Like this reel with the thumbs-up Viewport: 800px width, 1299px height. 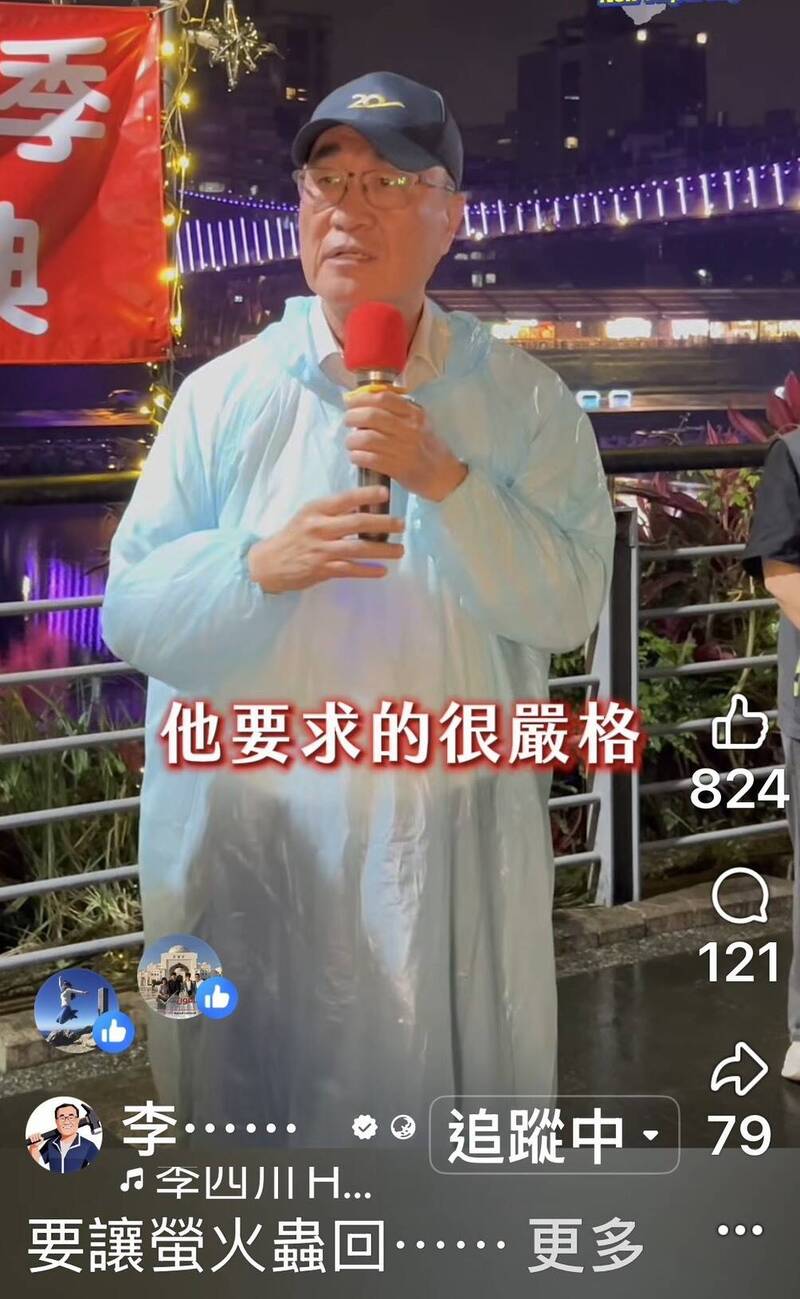click(739, 723)
